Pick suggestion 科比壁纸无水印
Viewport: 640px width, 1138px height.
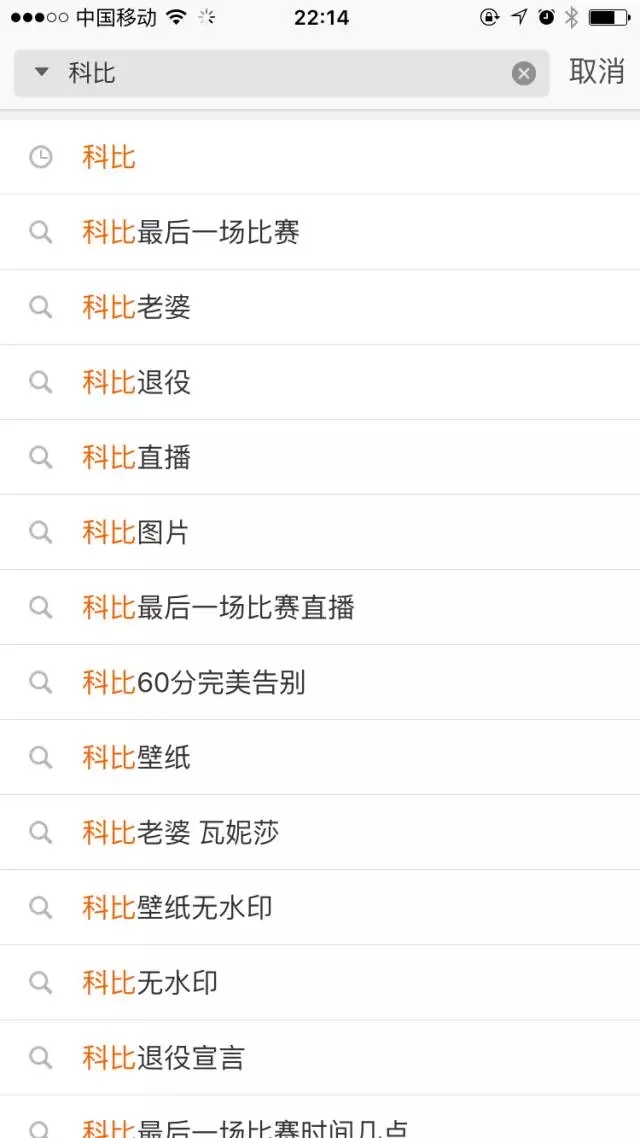click(x=320, y=907)
